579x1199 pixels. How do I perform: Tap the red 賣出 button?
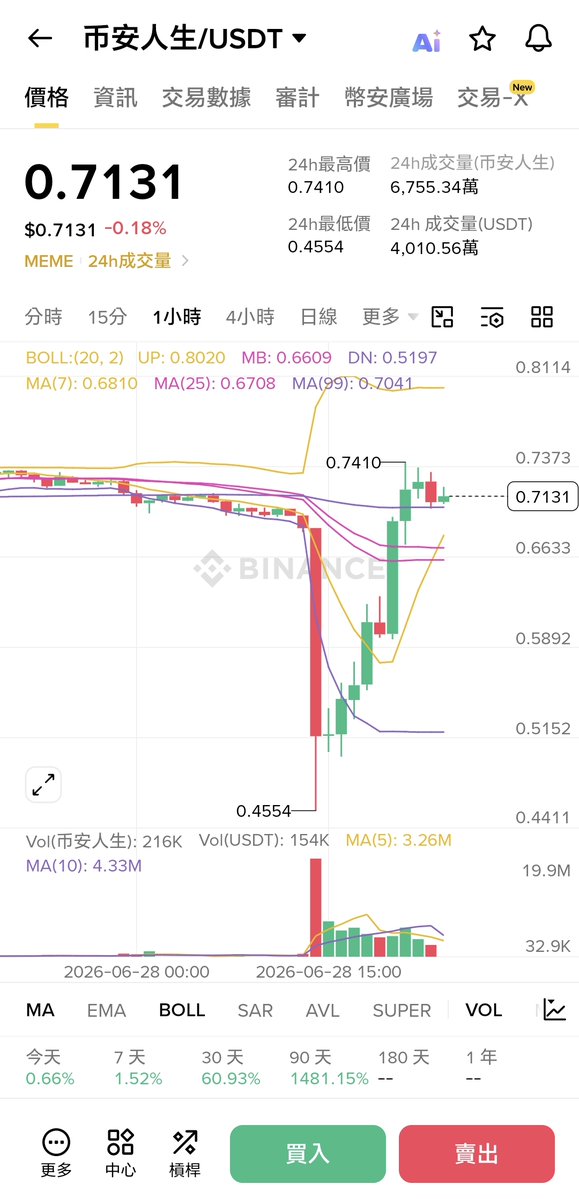pyautogui.click(x=477, y=1154)
